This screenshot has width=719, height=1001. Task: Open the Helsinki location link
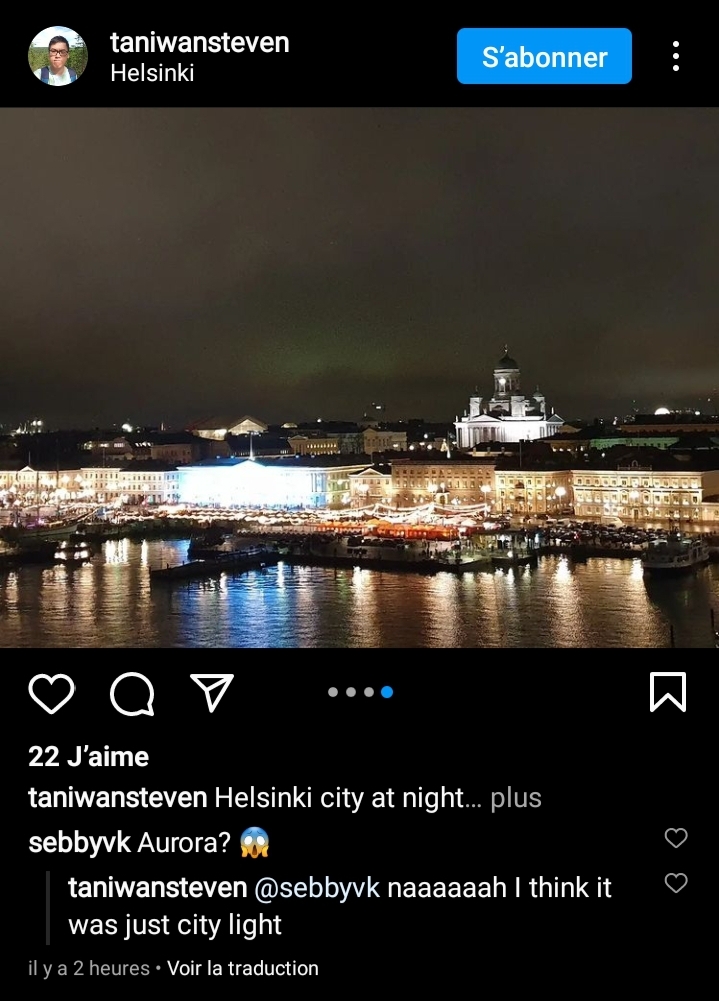(152, 73)
